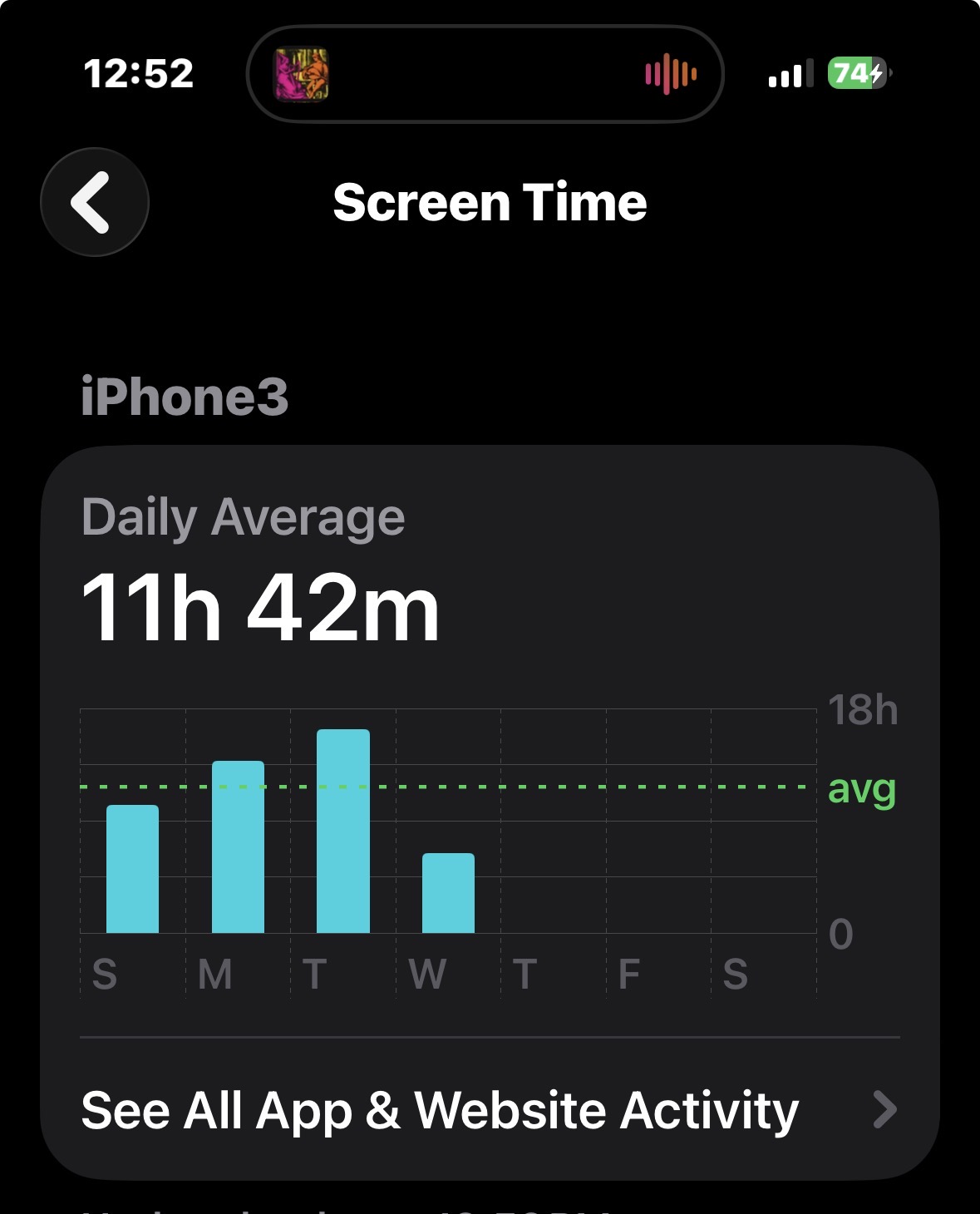This screenshot has height=1214, width=980.
Task: Open See All App & Website Activity
Action: click(490, 1110)
